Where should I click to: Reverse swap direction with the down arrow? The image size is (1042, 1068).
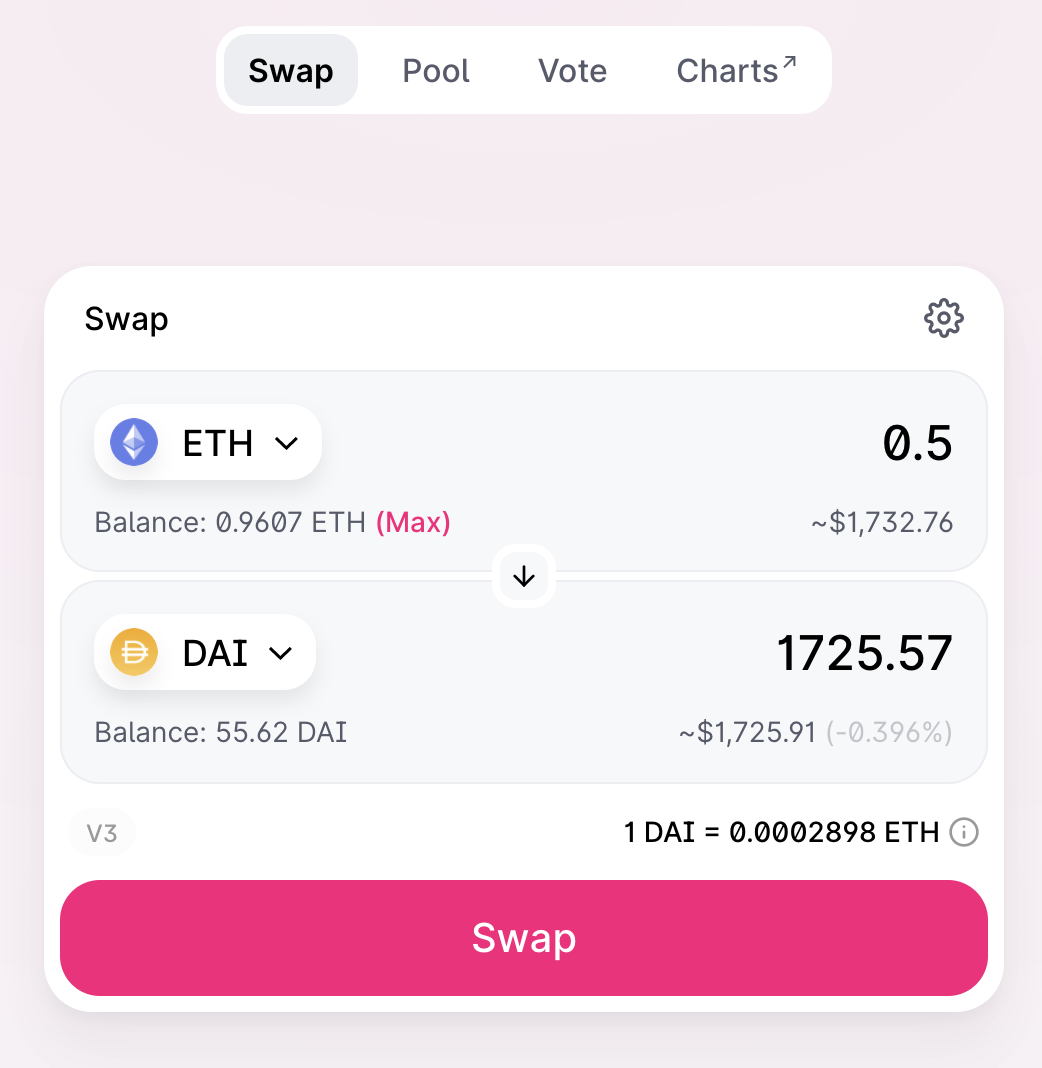pos(523,576)
